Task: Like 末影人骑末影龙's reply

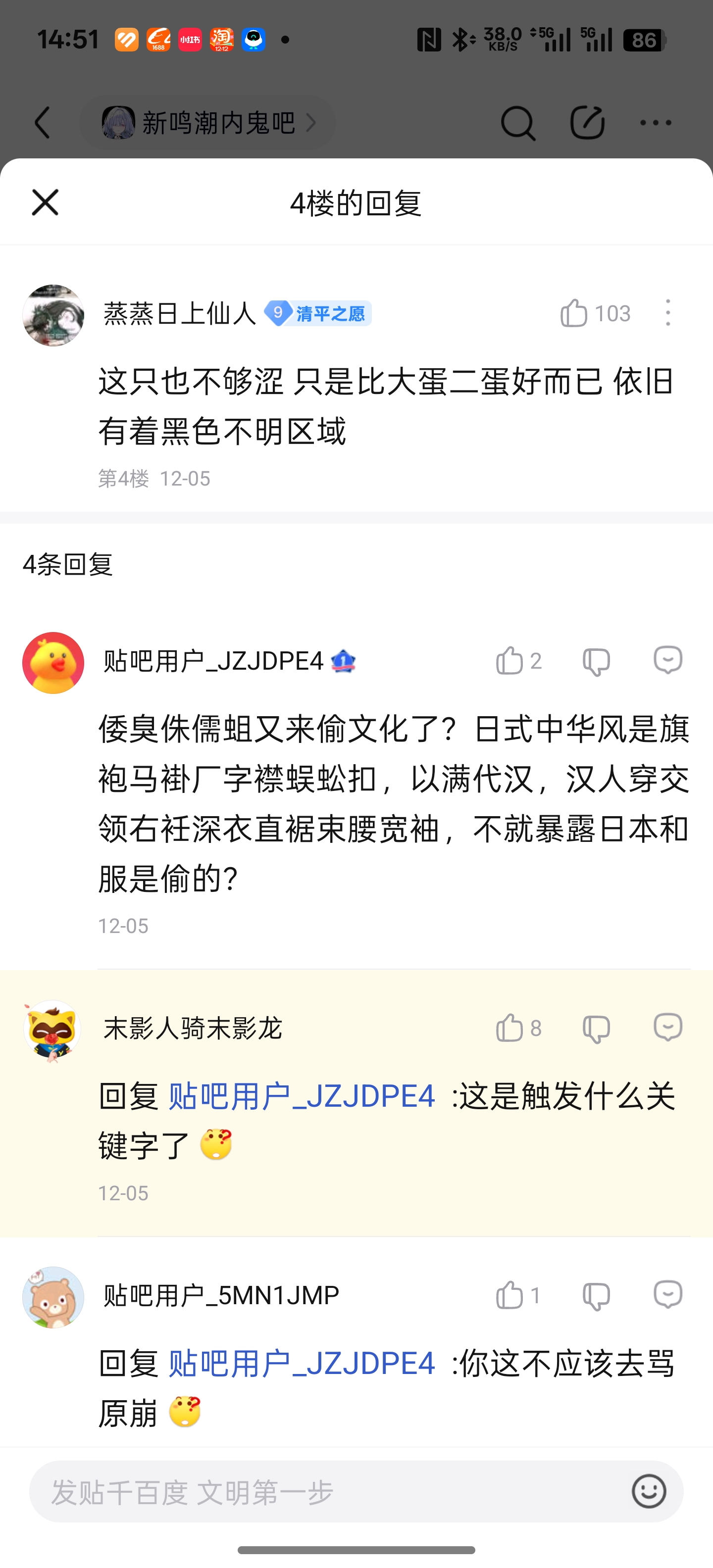Action: coord(509,1028)
